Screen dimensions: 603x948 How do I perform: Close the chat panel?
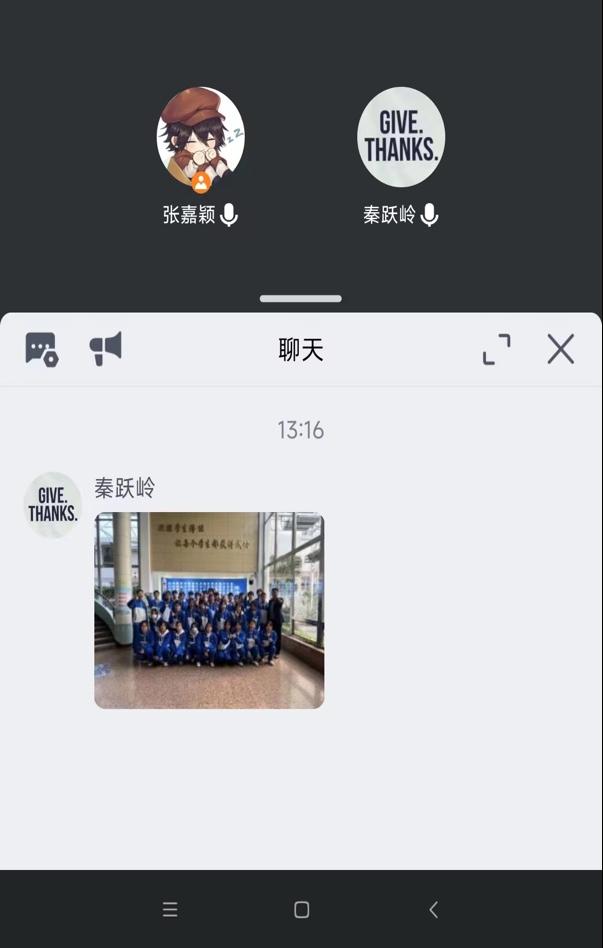point(561,349)
